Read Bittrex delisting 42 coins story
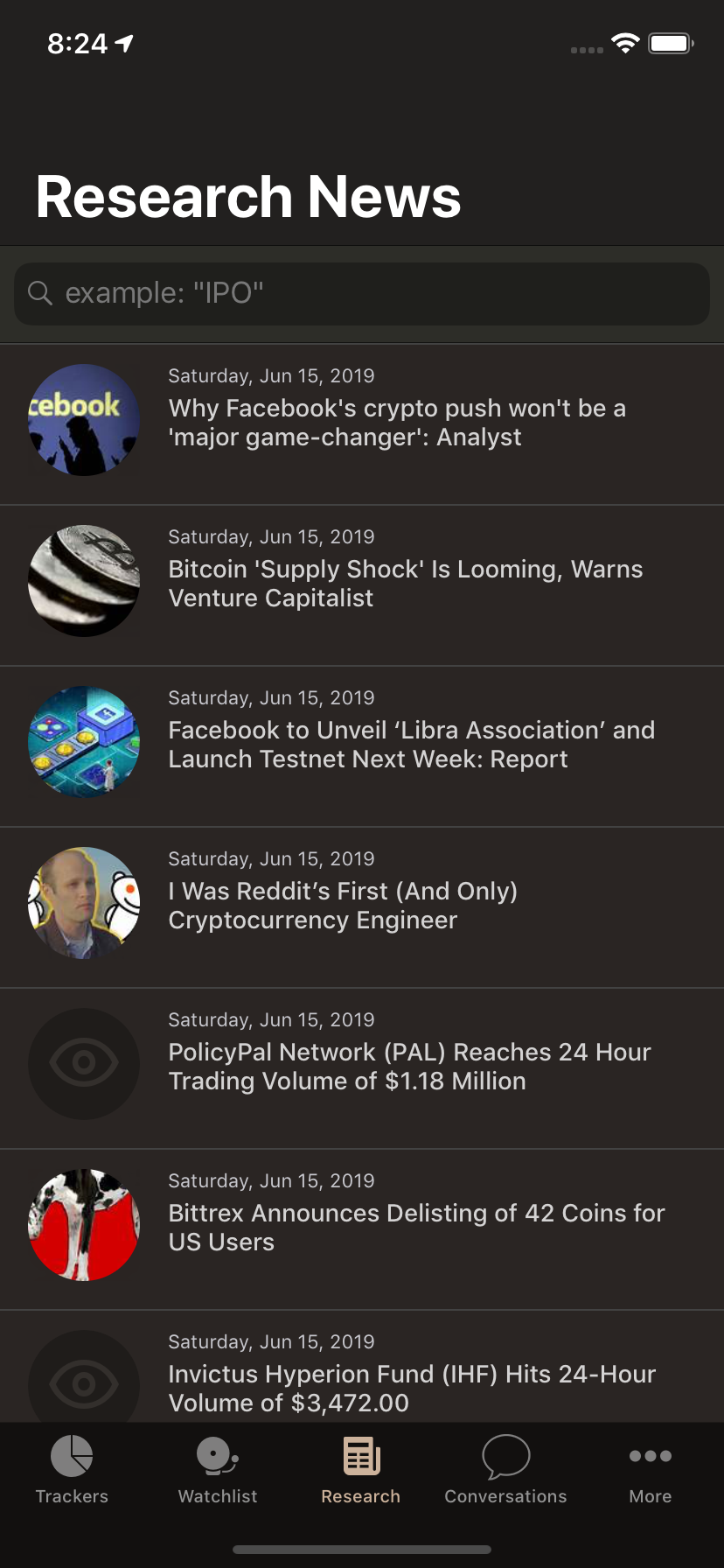724x1568 pixels. pyautogui.click(x=416, y=1228)
